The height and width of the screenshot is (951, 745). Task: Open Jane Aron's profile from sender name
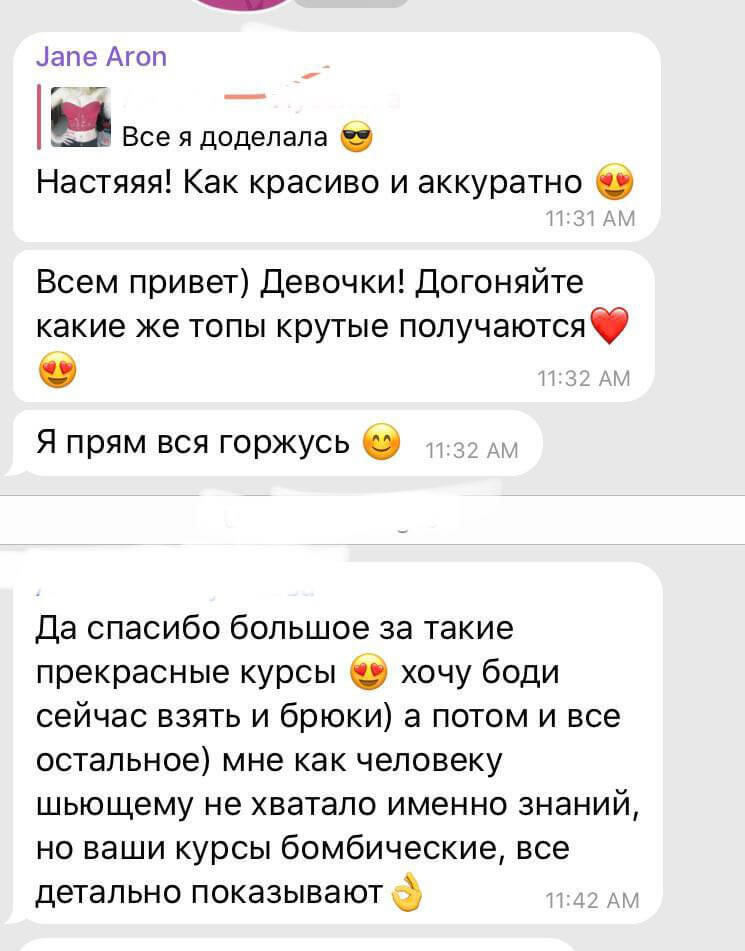coord(101,57)
